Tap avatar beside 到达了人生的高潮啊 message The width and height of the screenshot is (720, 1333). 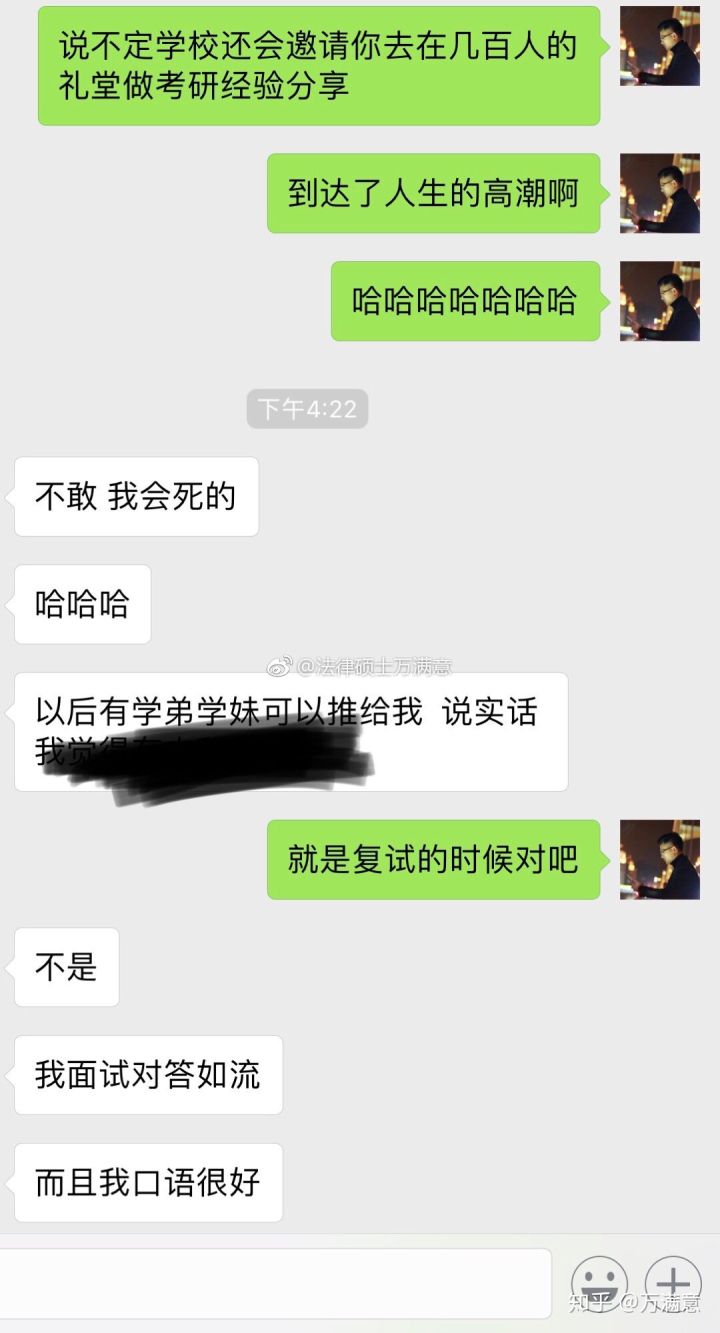click(x=659, y=193)
